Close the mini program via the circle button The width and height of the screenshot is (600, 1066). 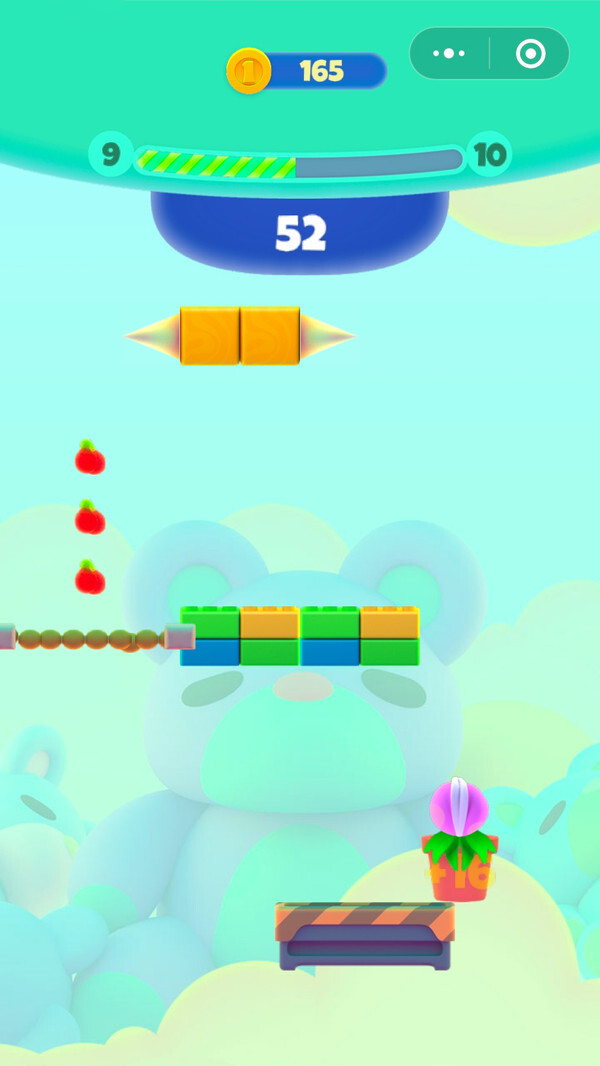point(530,54)
